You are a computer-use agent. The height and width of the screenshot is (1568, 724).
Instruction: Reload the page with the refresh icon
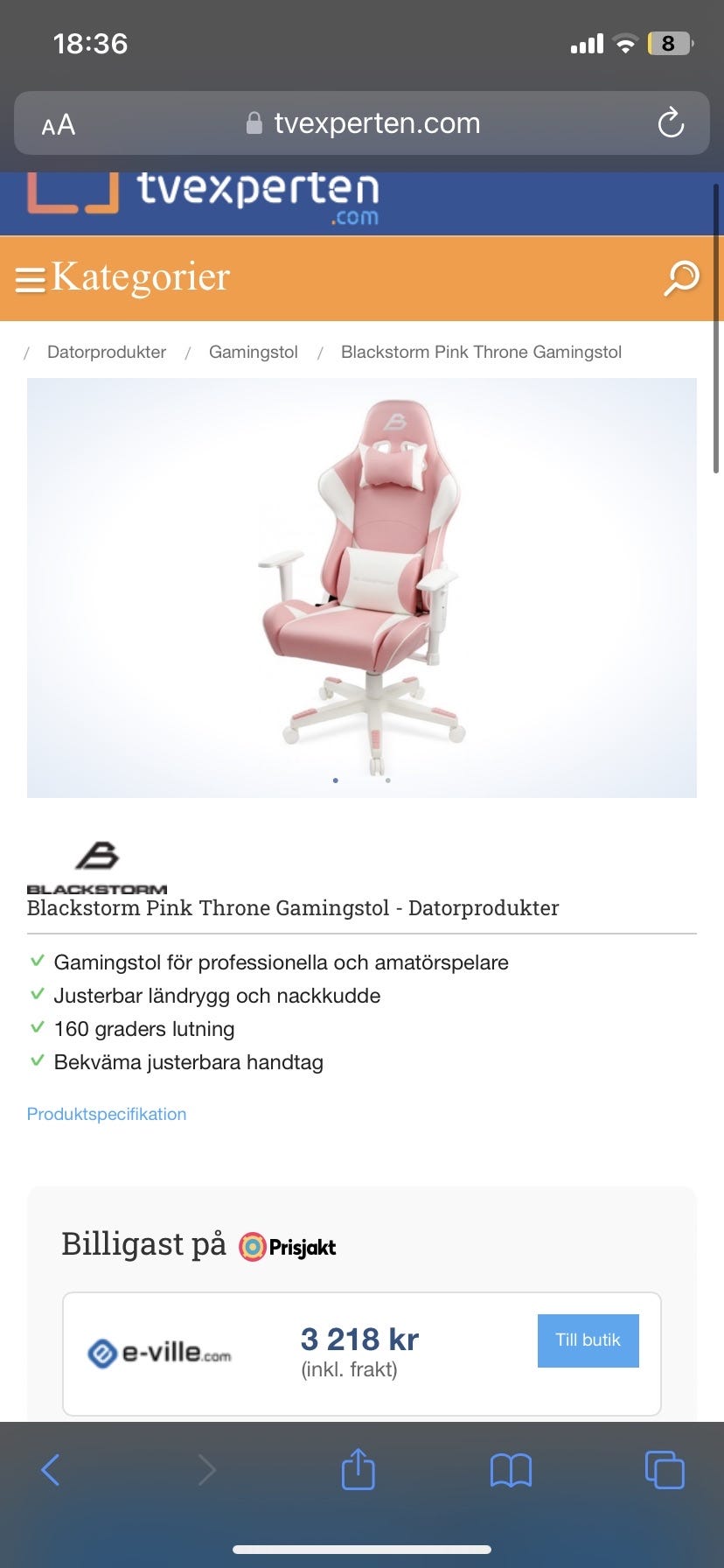[670, 122]
